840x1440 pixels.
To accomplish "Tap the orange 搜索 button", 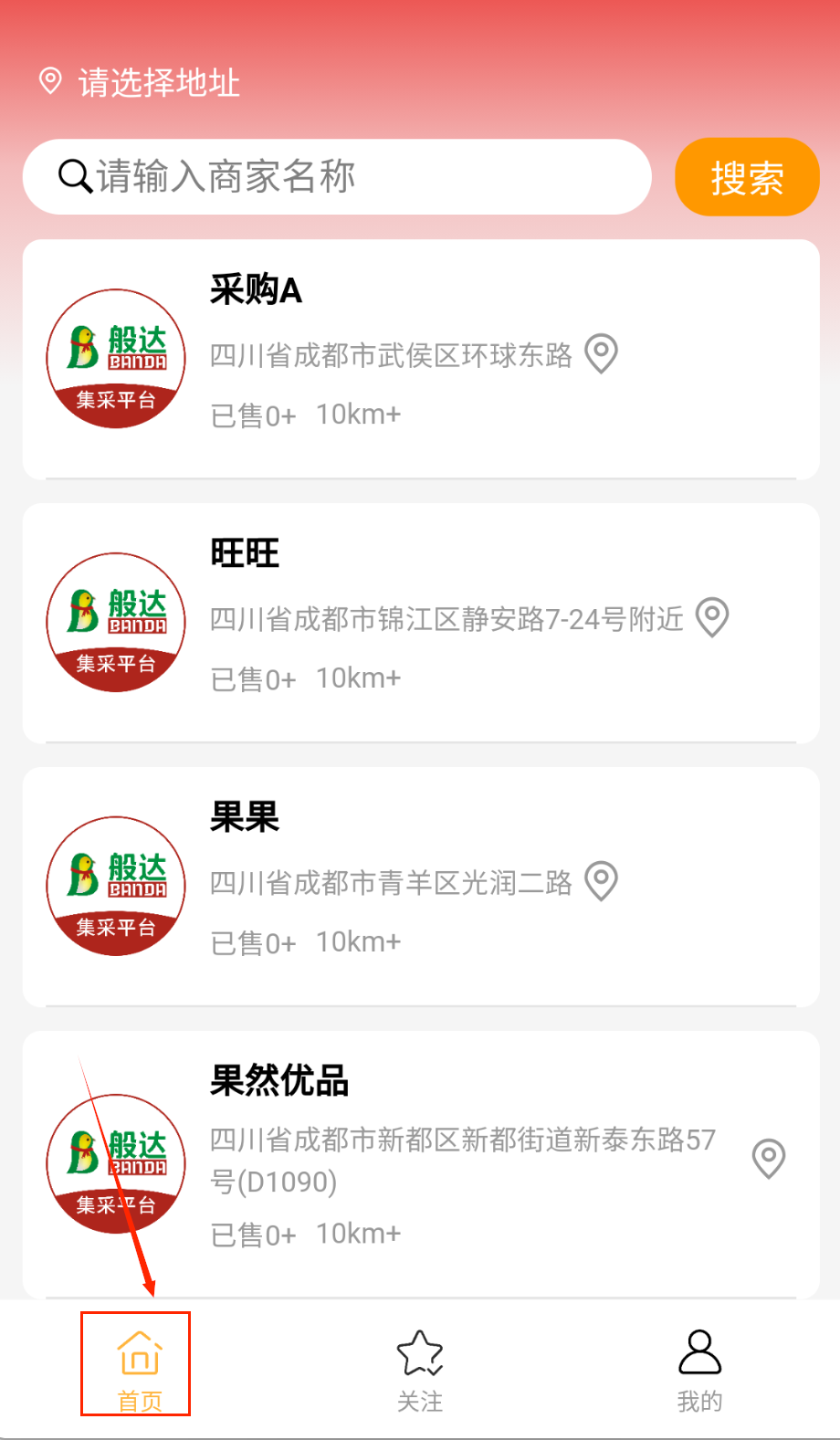I will coord(746,177).
